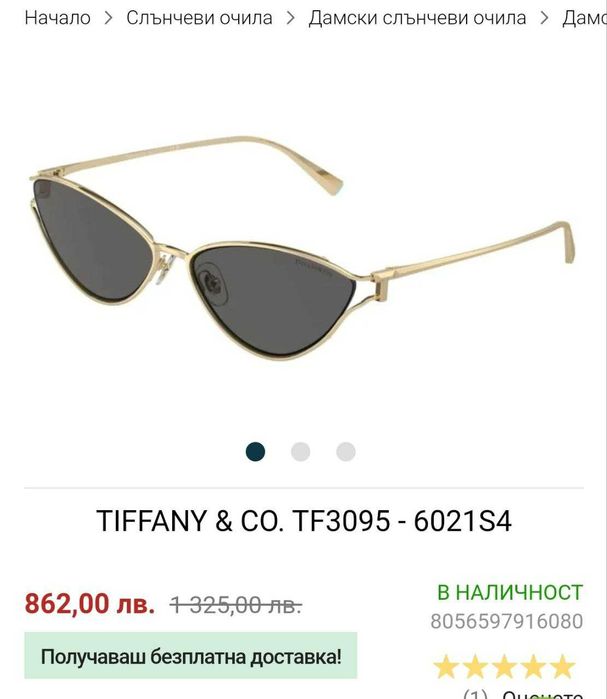
Task: Select the third image indicator dot
Action: tap(345, 452)
